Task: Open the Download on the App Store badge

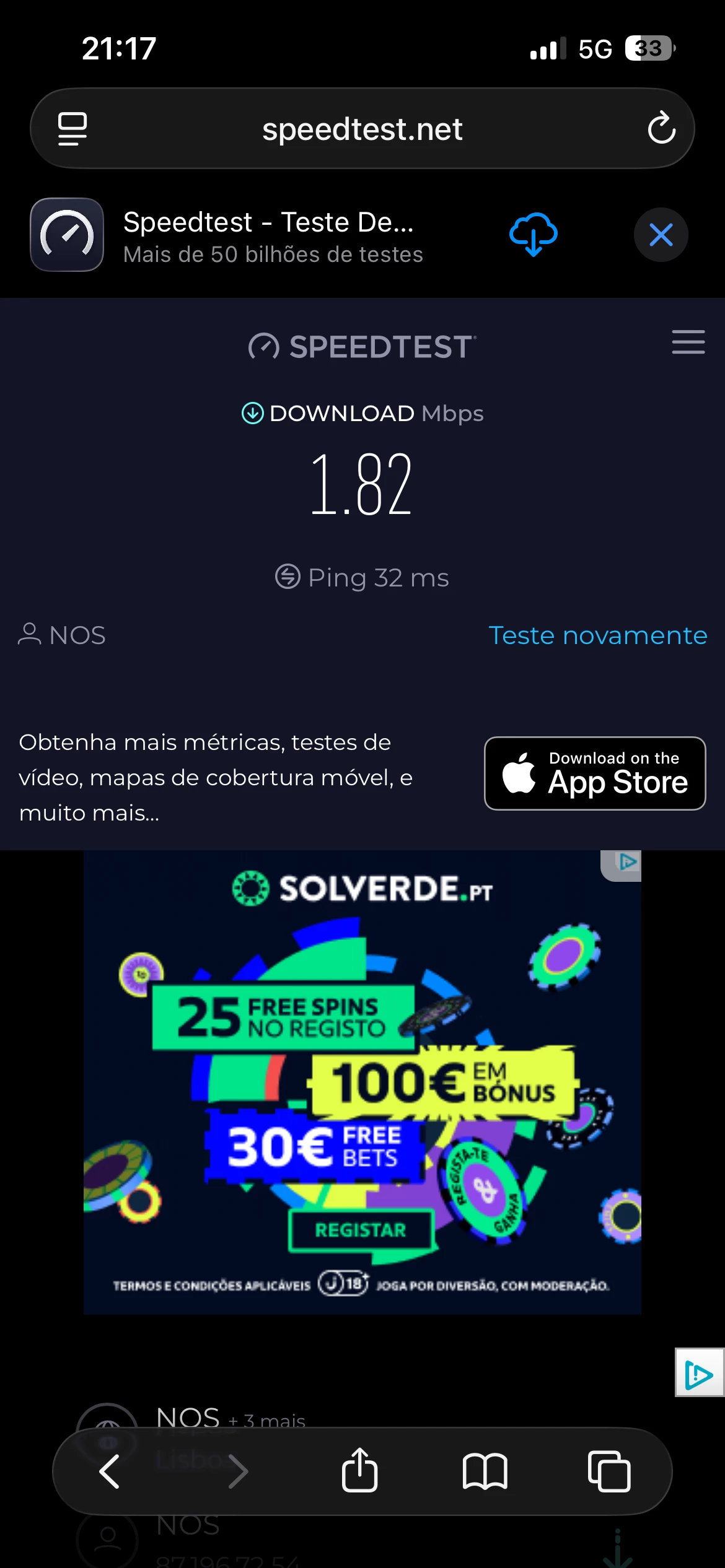Action: (x=594, y=773)
